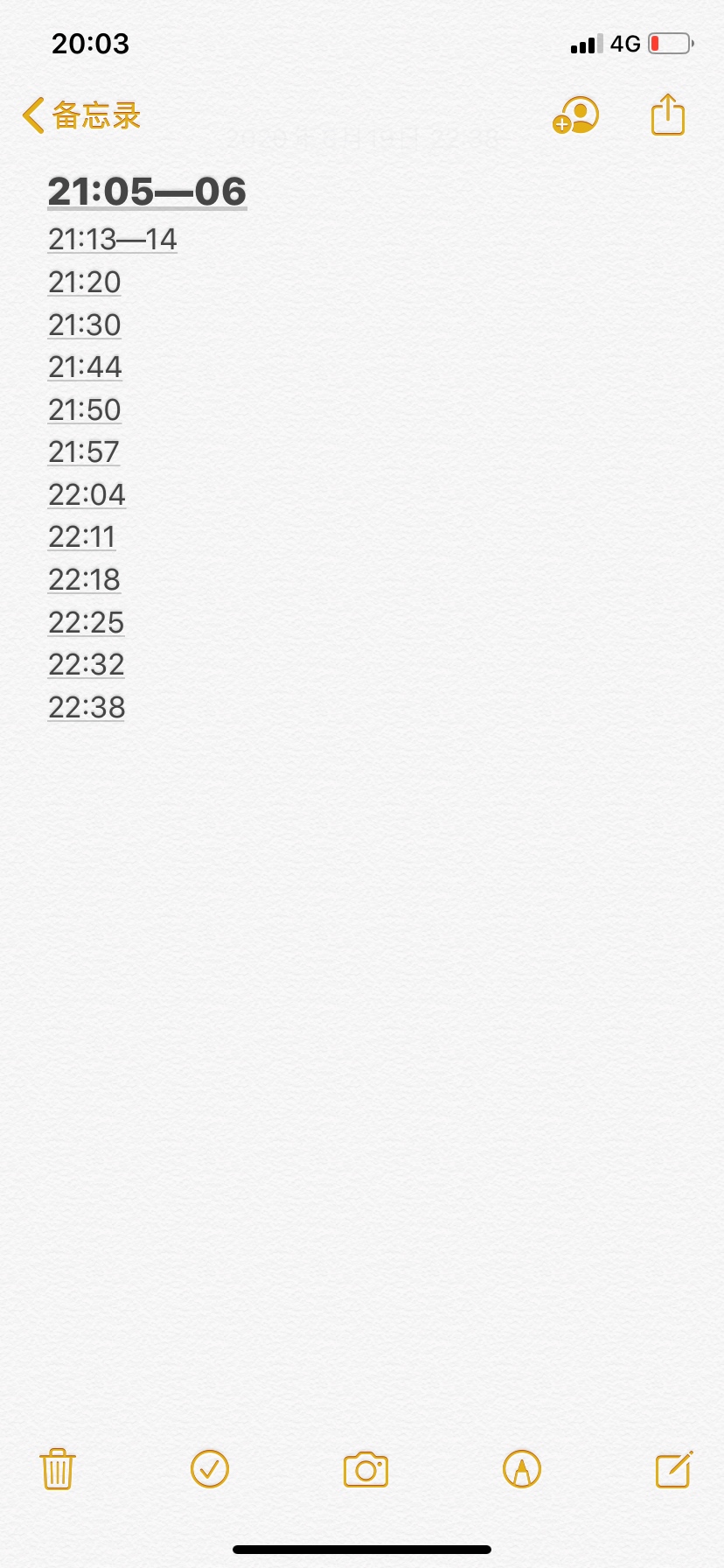
Task: Open the 22:18 time link
Action: click(85, 579)
